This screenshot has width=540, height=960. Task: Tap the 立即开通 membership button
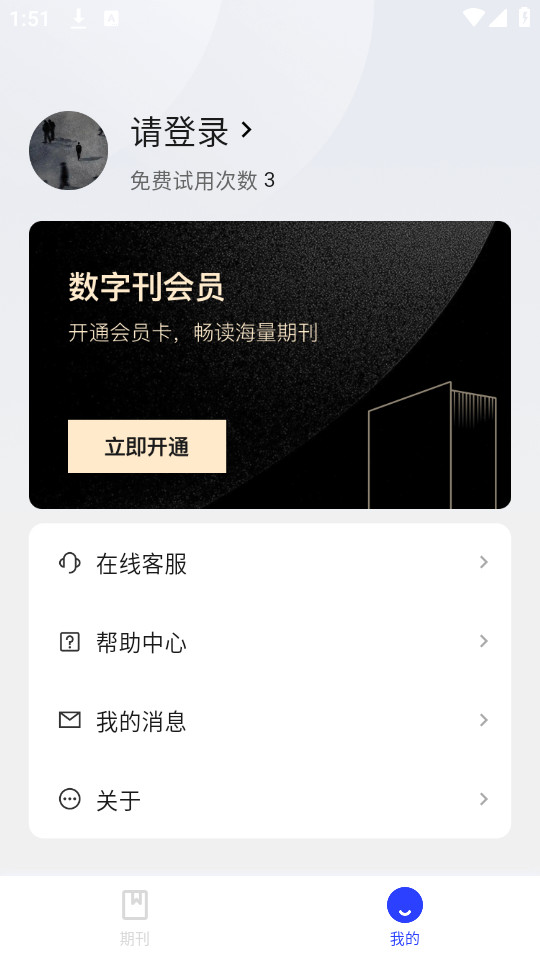tap(147, 446)
